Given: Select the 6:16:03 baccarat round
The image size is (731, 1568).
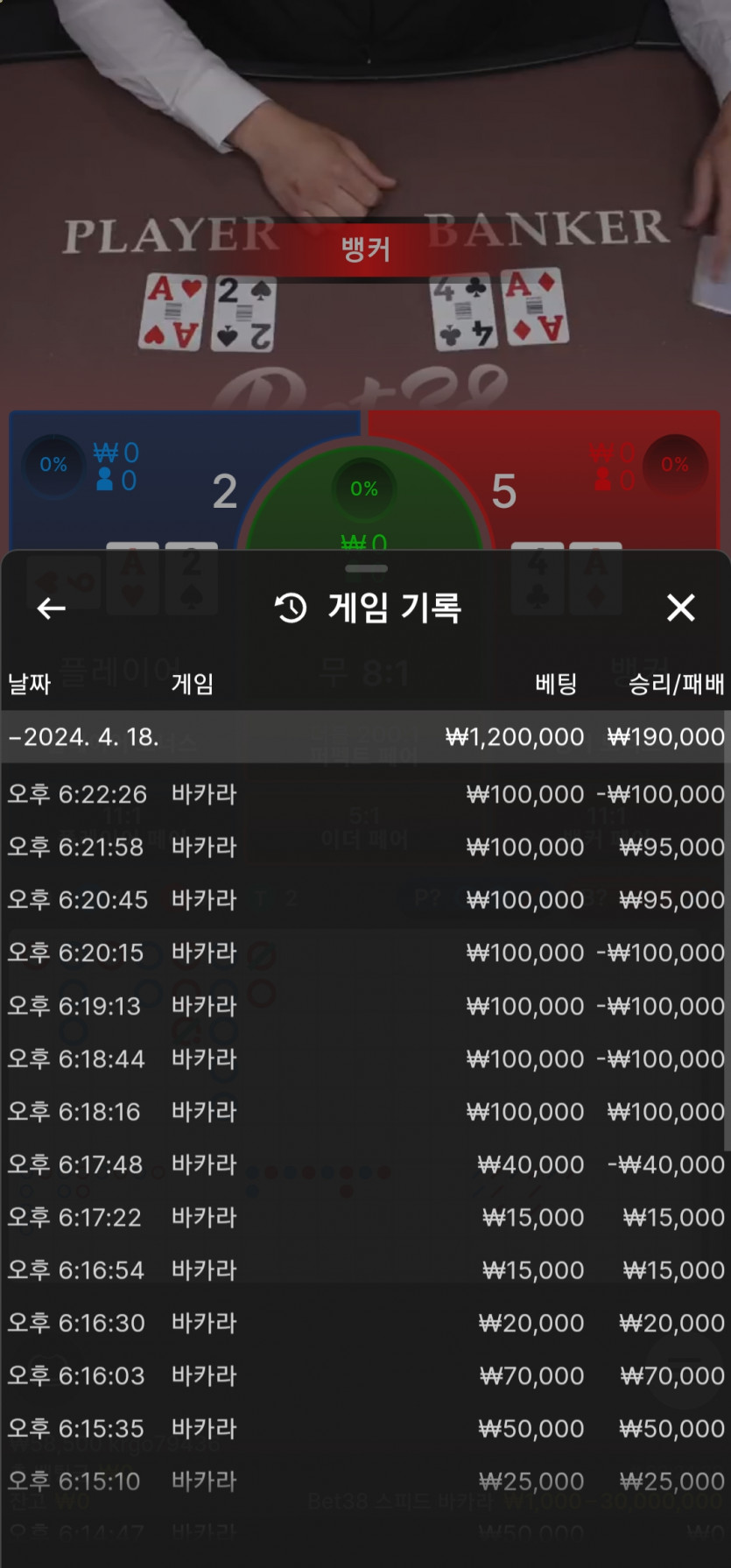Looking at the screenshot, I should pos(365,1375).
